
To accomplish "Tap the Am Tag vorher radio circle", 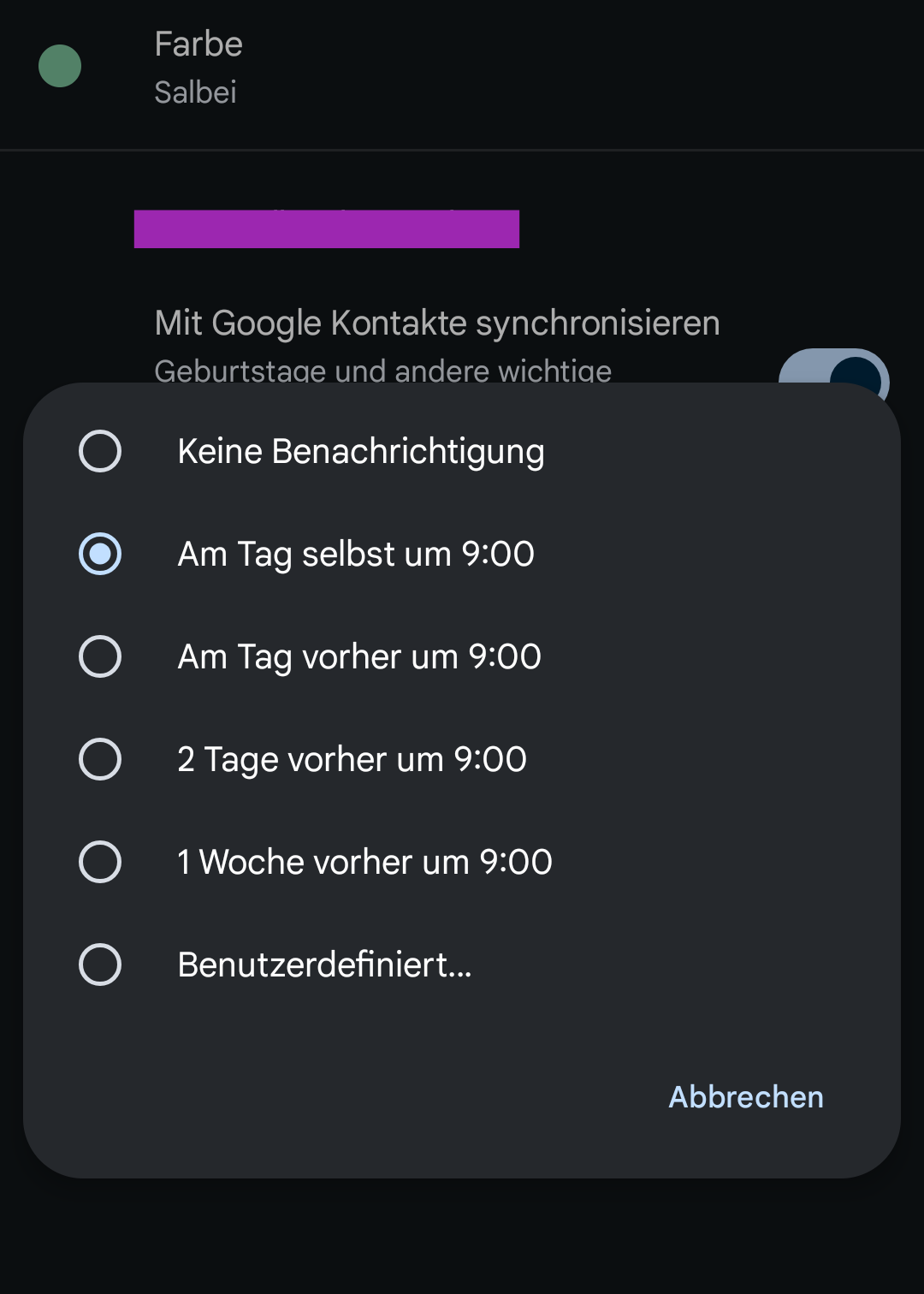I will [99, 656].
